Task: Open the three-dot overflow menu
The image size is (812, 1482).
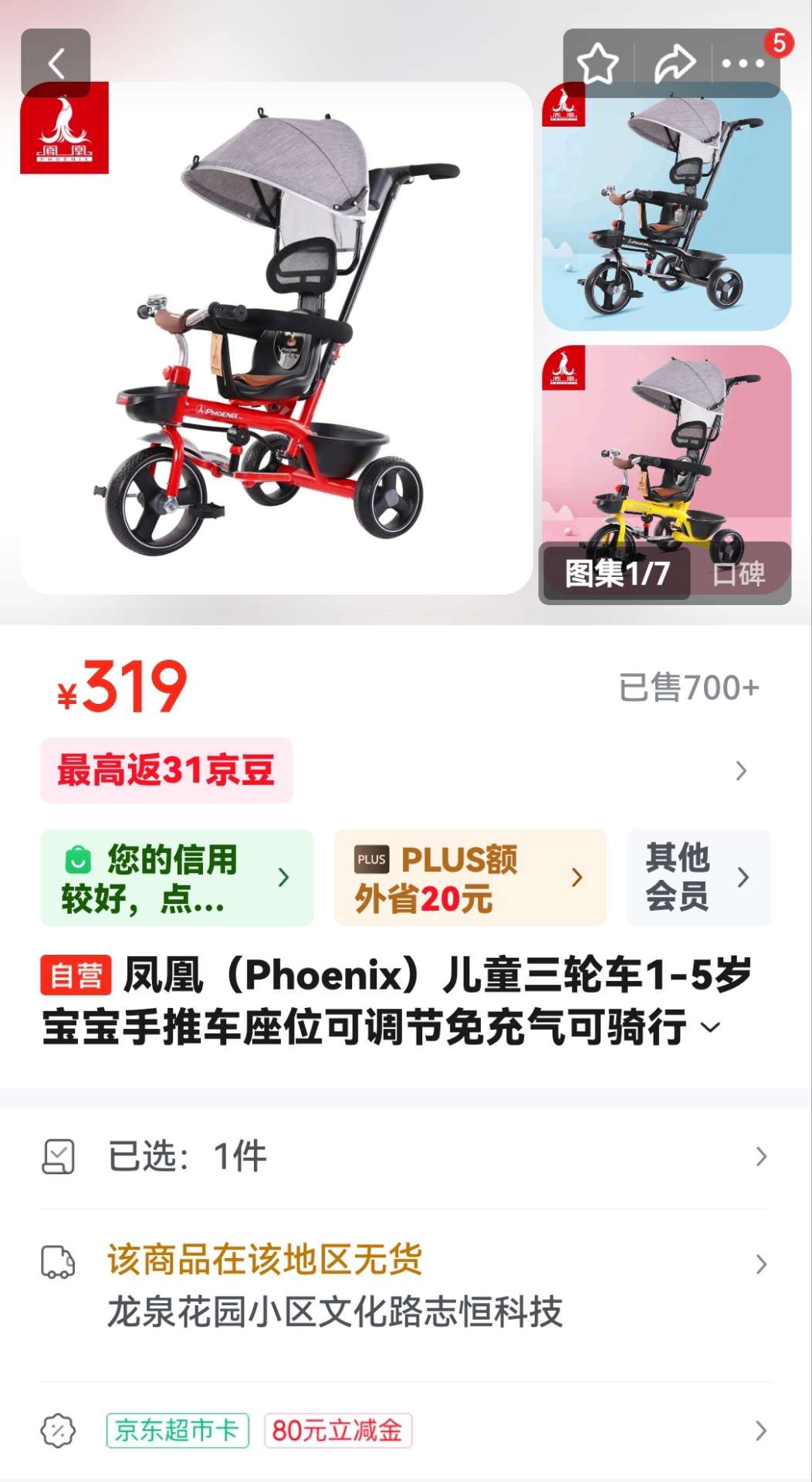Action: [743, 63]
